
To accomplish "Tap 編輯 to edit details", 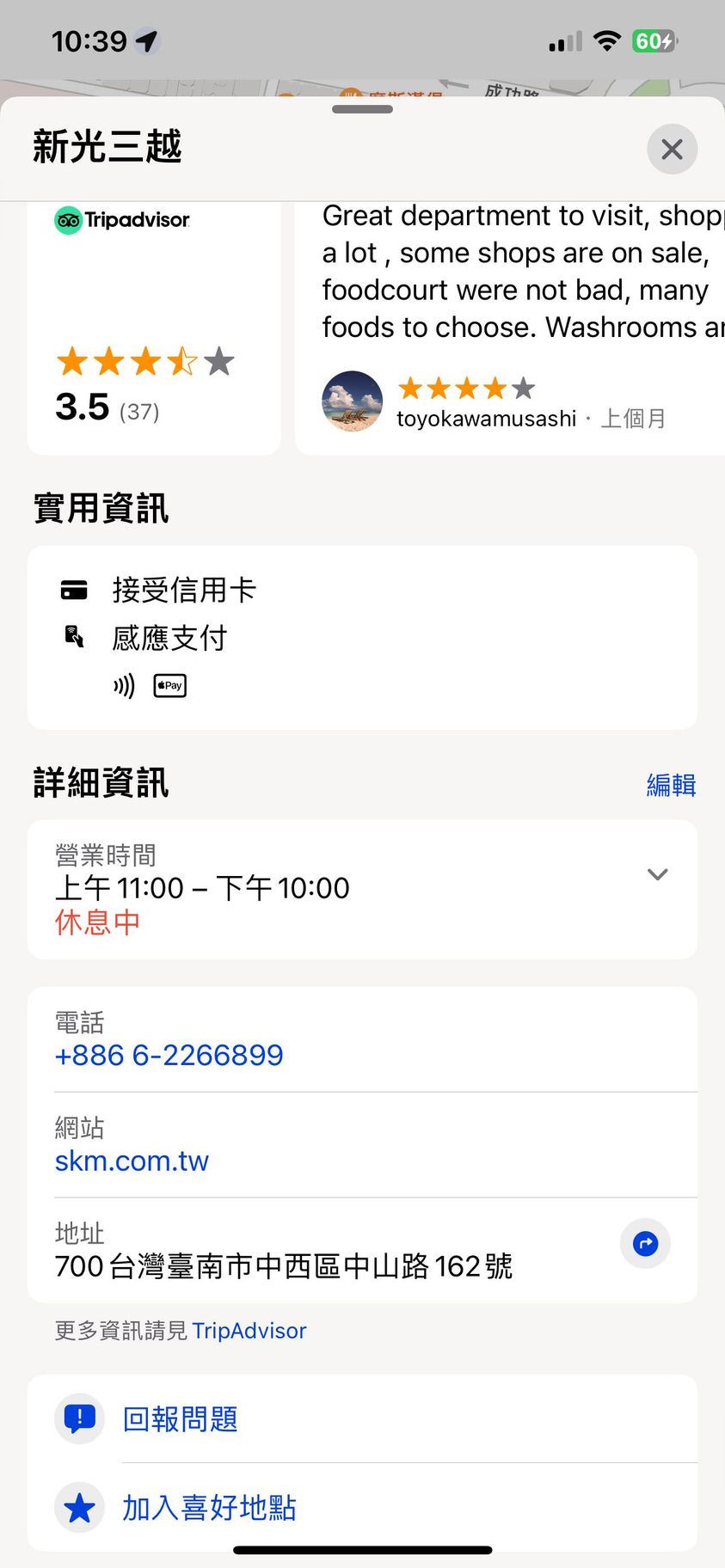I will click(x=671, y=785).
